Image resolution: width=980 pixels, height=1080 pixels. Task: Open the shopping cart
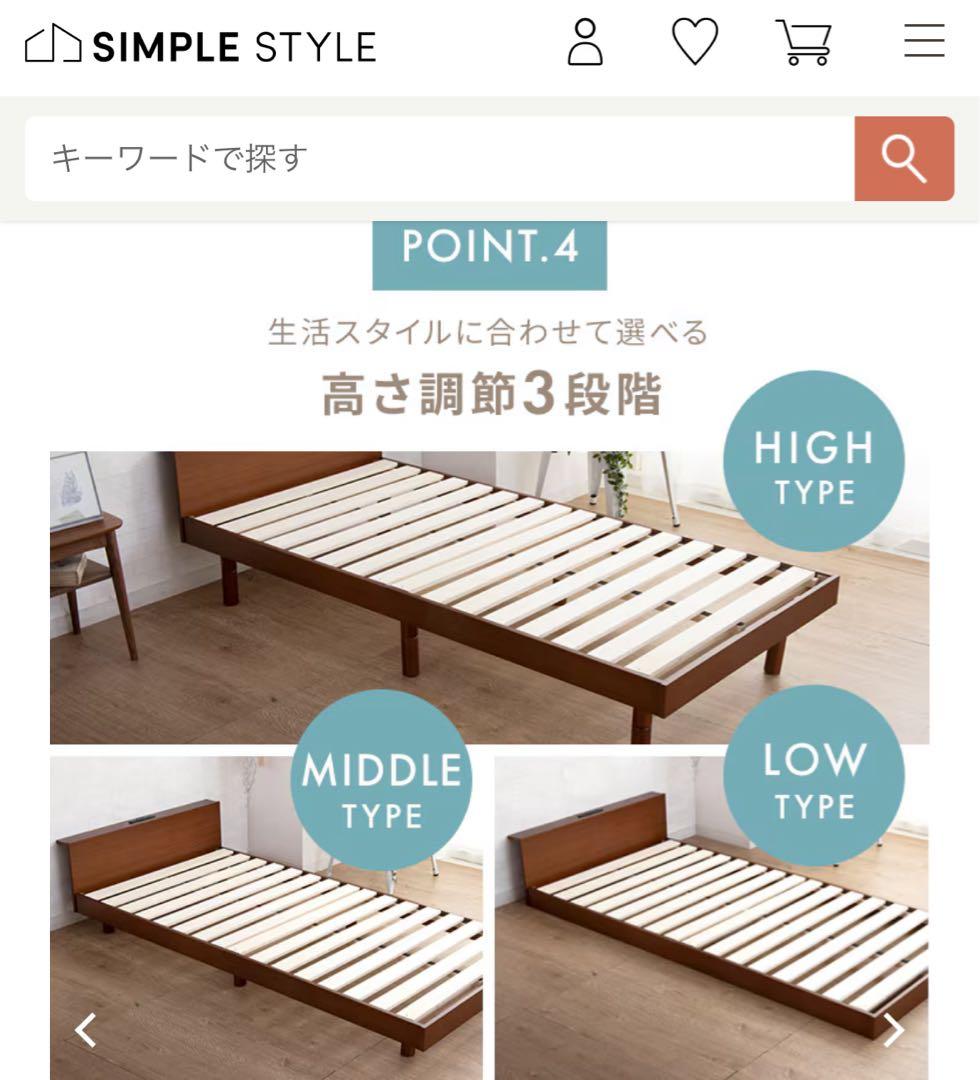click(804, 43)
